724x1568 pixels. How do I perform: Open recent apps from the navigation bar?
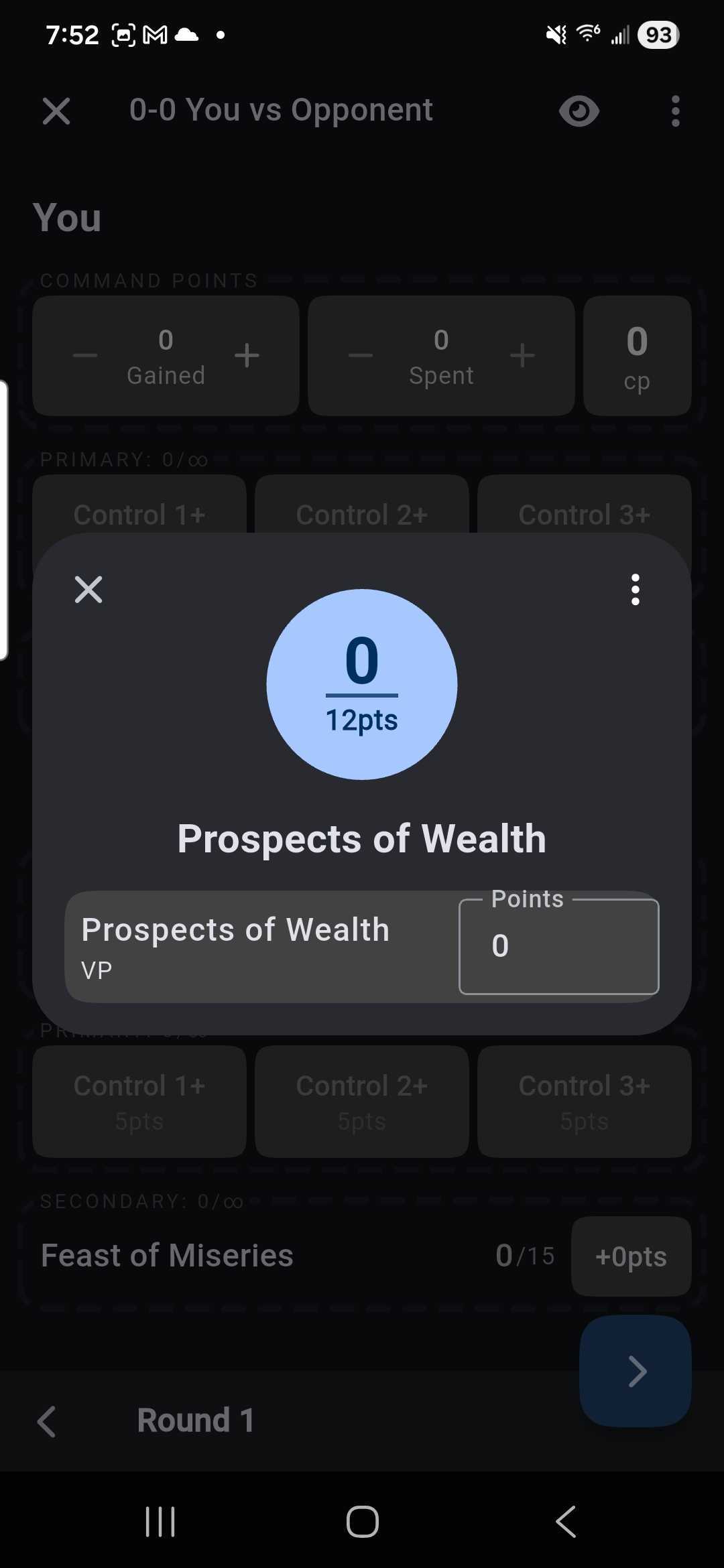[x=160, y=1521]
